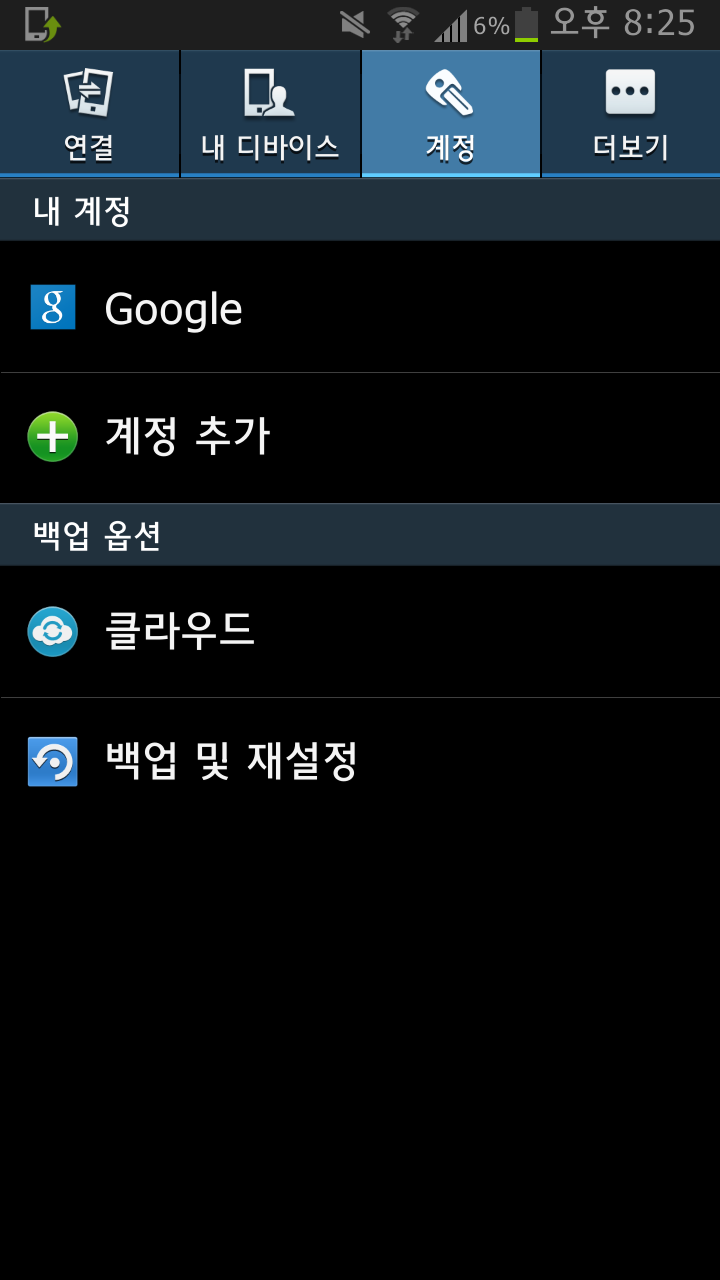This screenshot has width=720, height=1280.
Task: Open the Google account row
Action: point(360,308)
